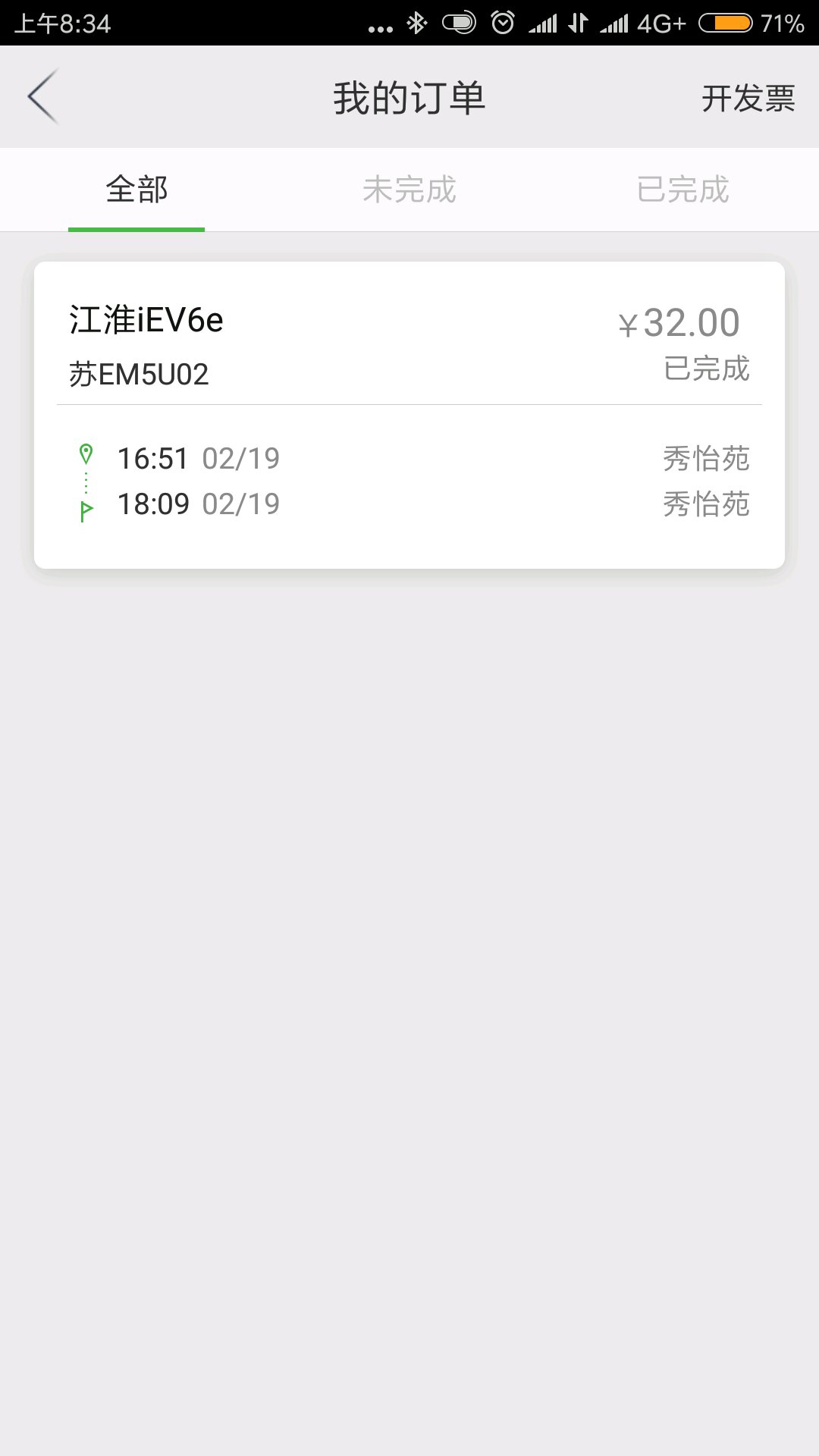The height and width of the screenshot is (1456, 819).
Task: Go back from the 我的订单 page
Action: [x=43, y=97]
